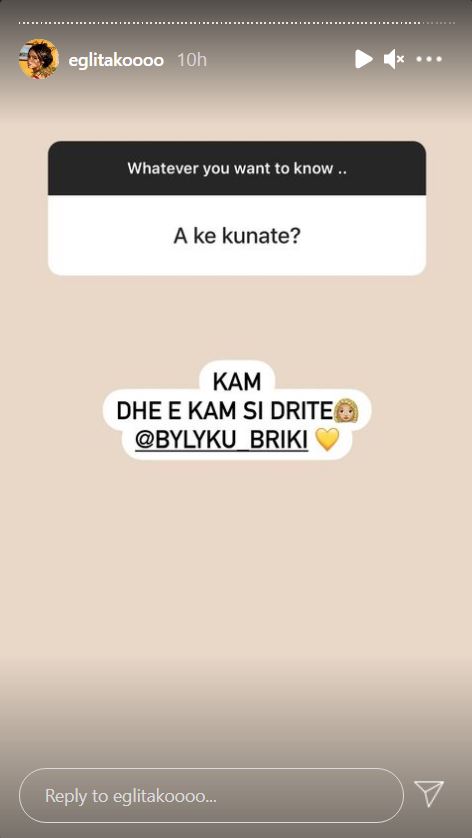Open eglitakoooo's profile picture
Screen dimensions: 472x838
[x=38, y=59]
